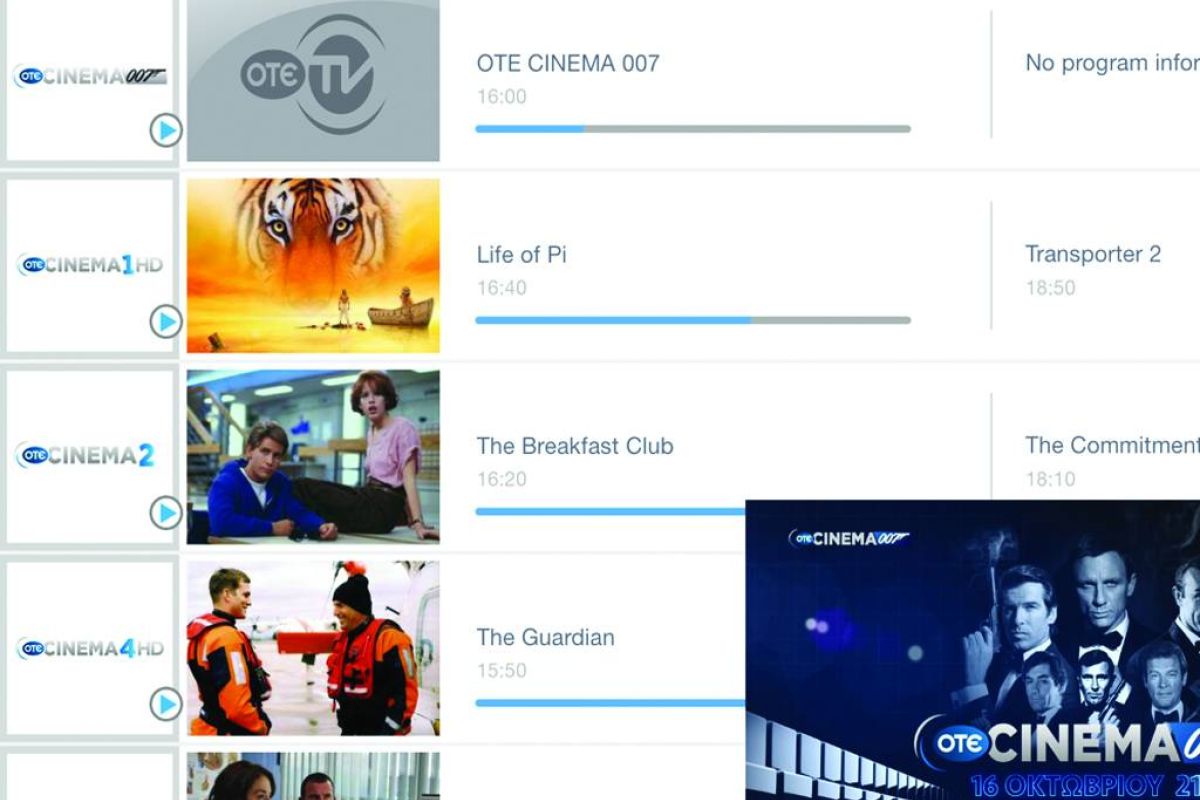
Task: Open The Guardian thumbnail
Action: coord(313,648)
